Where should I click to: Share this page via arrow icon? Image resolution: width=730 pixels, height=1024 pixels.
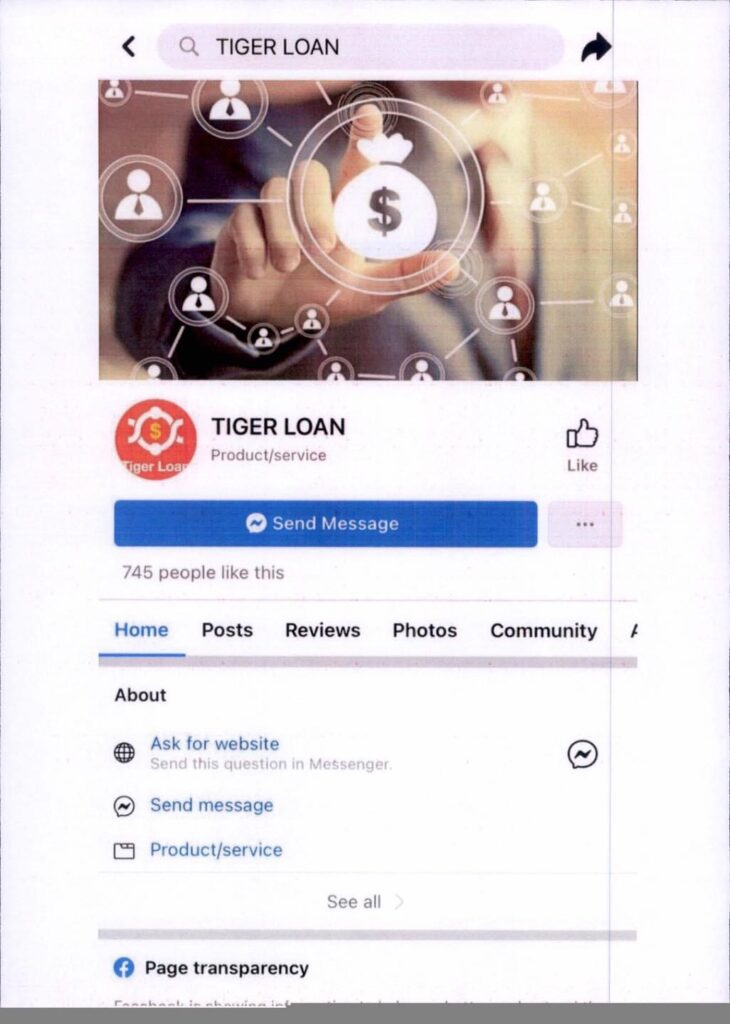coord(596,47)
